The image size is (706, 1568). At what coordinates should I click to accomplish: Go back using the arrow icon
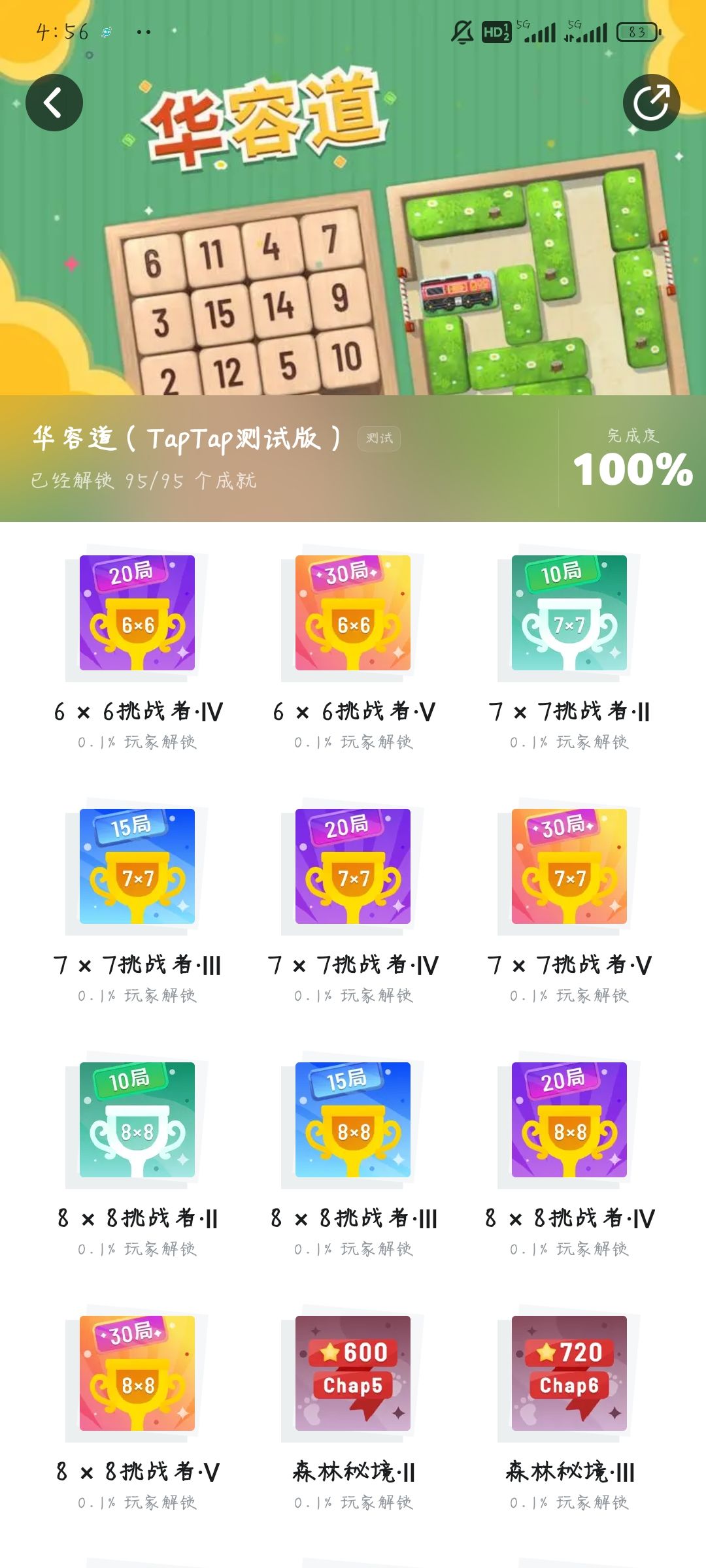(54, 103)
